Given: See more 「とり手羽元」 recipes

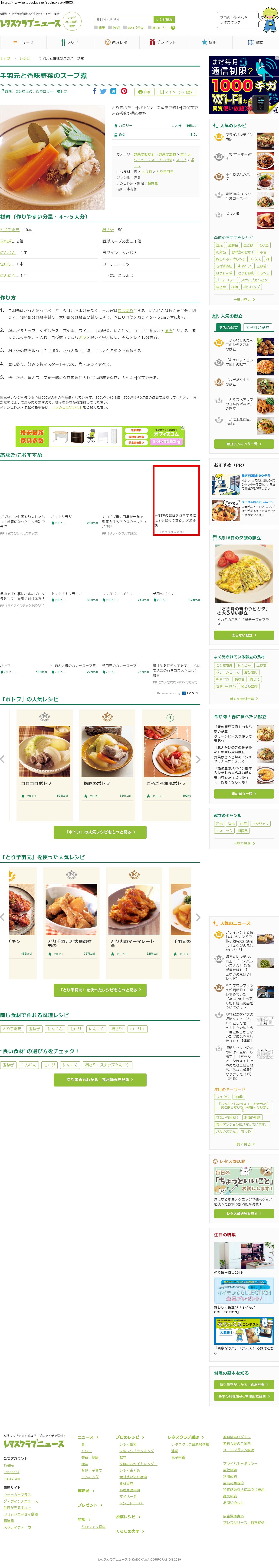Looking at the screenshot, I should (x=100, y=990).
